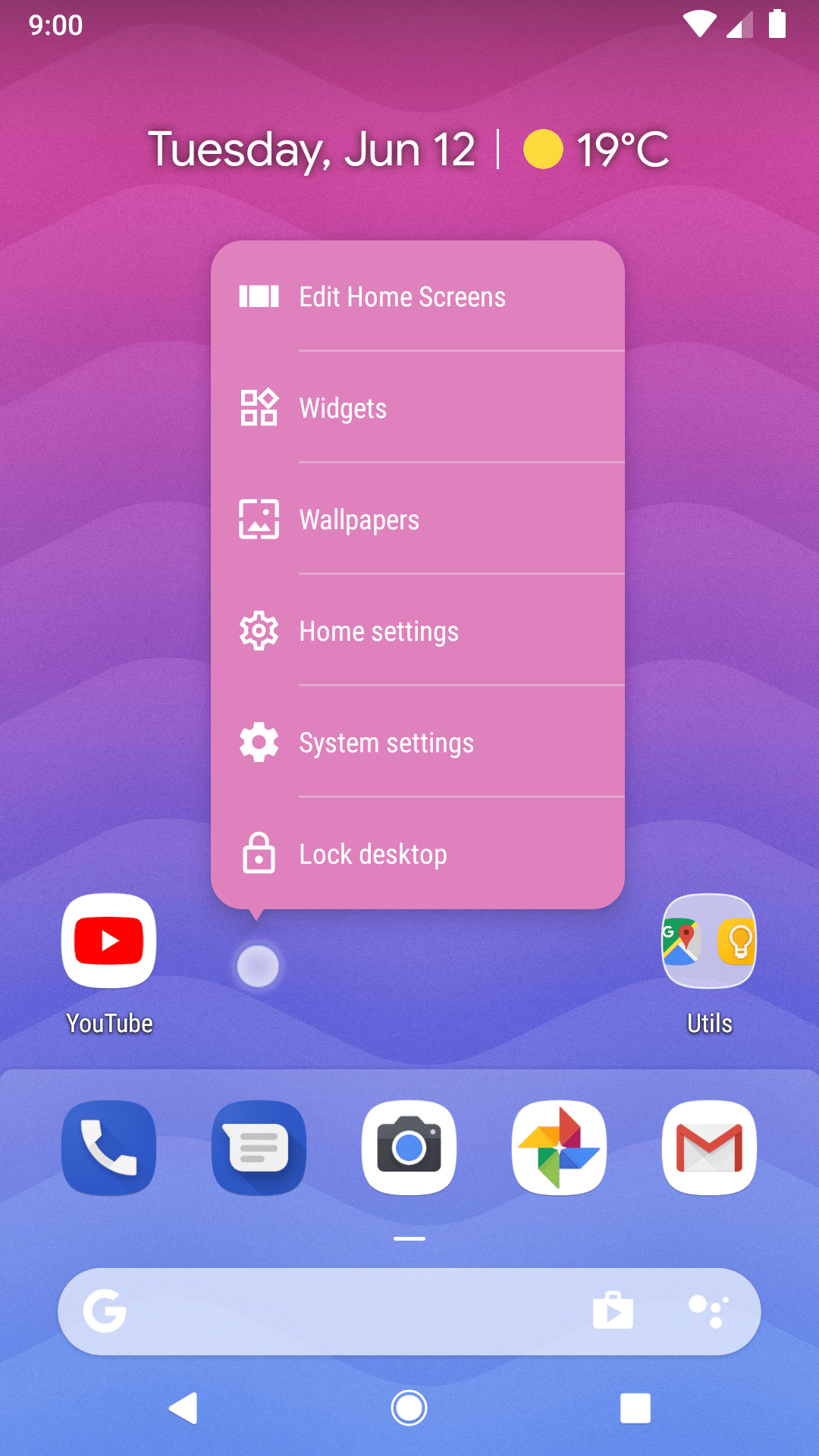Open recent apps with the square button
This screenshot has width=819, height=1456.
coord(635,1408)
